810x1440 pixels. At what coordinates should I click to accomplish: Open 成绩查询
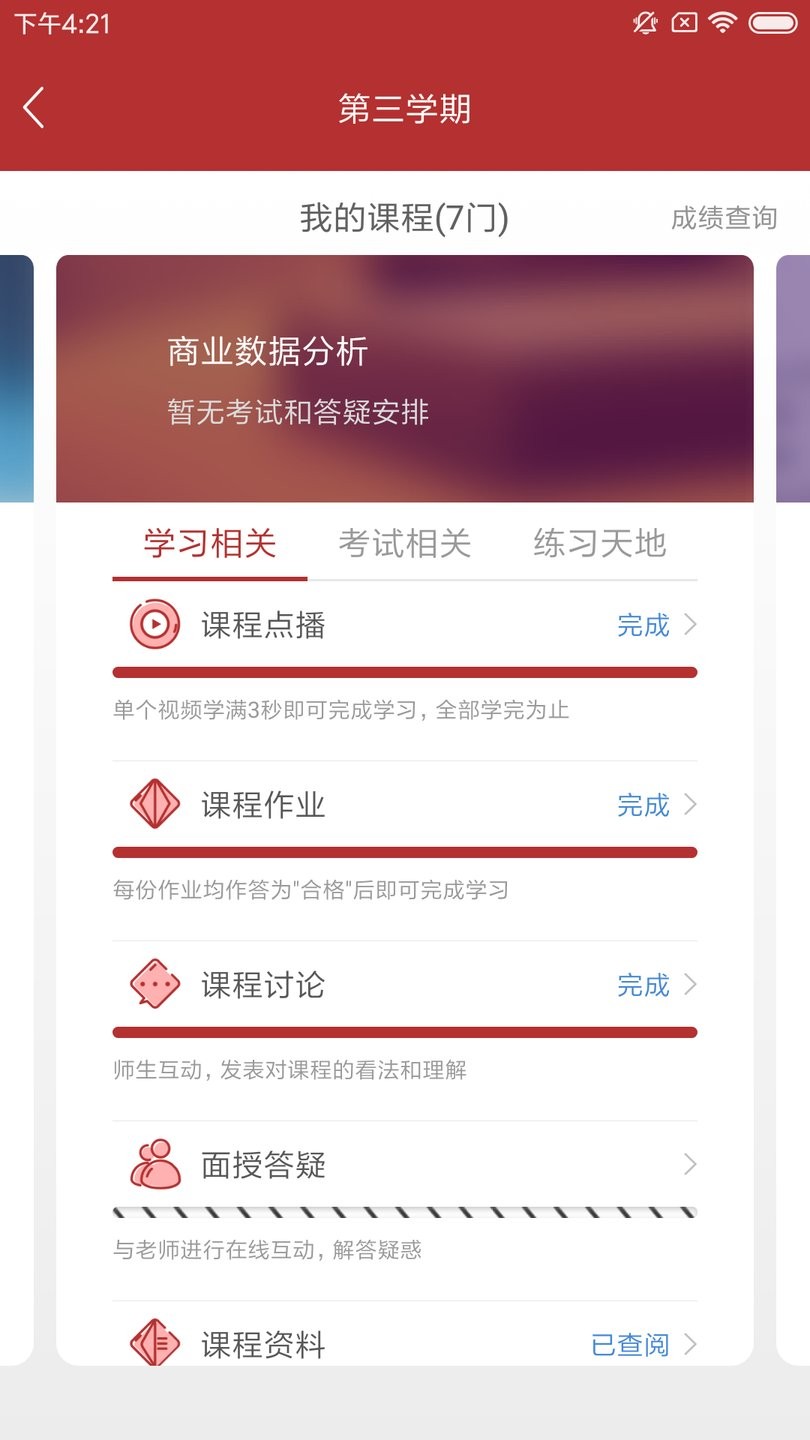[x=724, y=218]
